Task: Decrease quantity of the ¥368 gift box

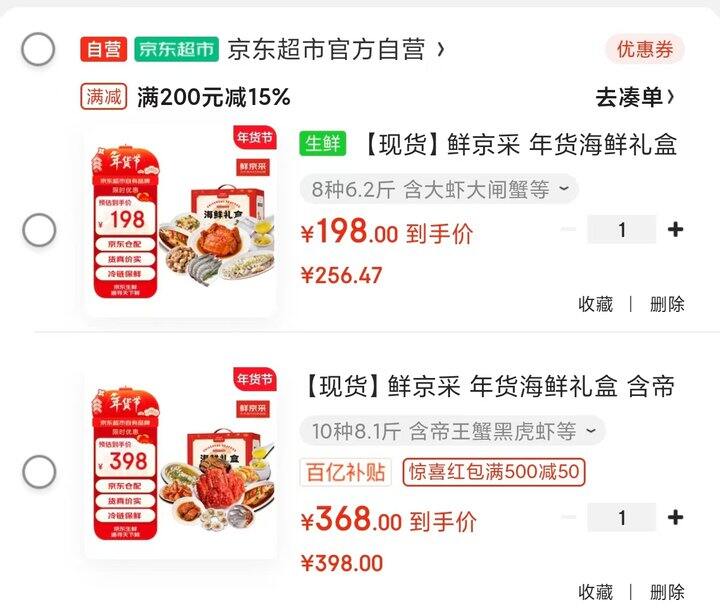Action: point(569,517)
